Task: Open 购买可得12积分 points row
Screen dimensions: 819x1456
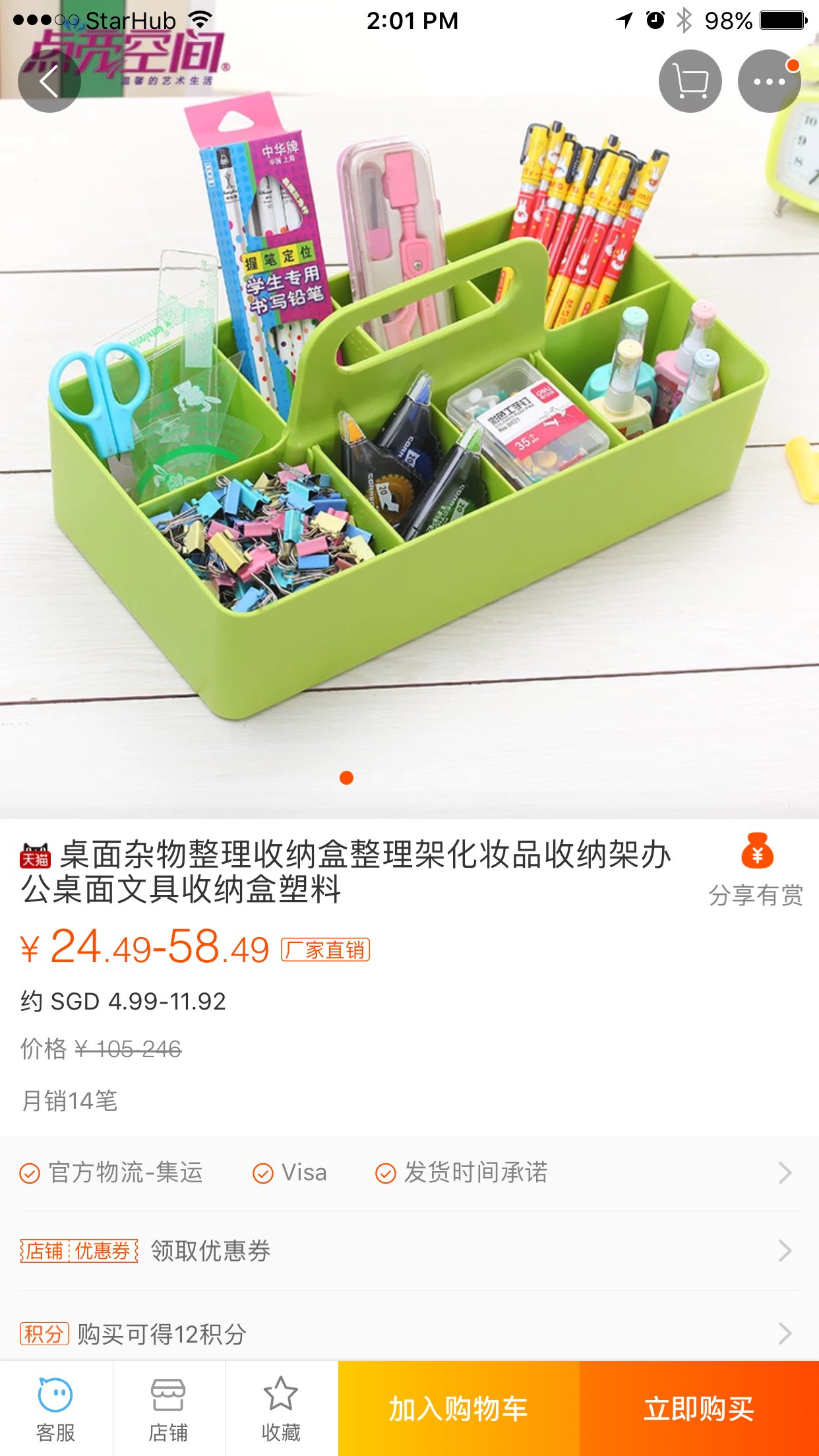Action: click(x=409, y=1333)
